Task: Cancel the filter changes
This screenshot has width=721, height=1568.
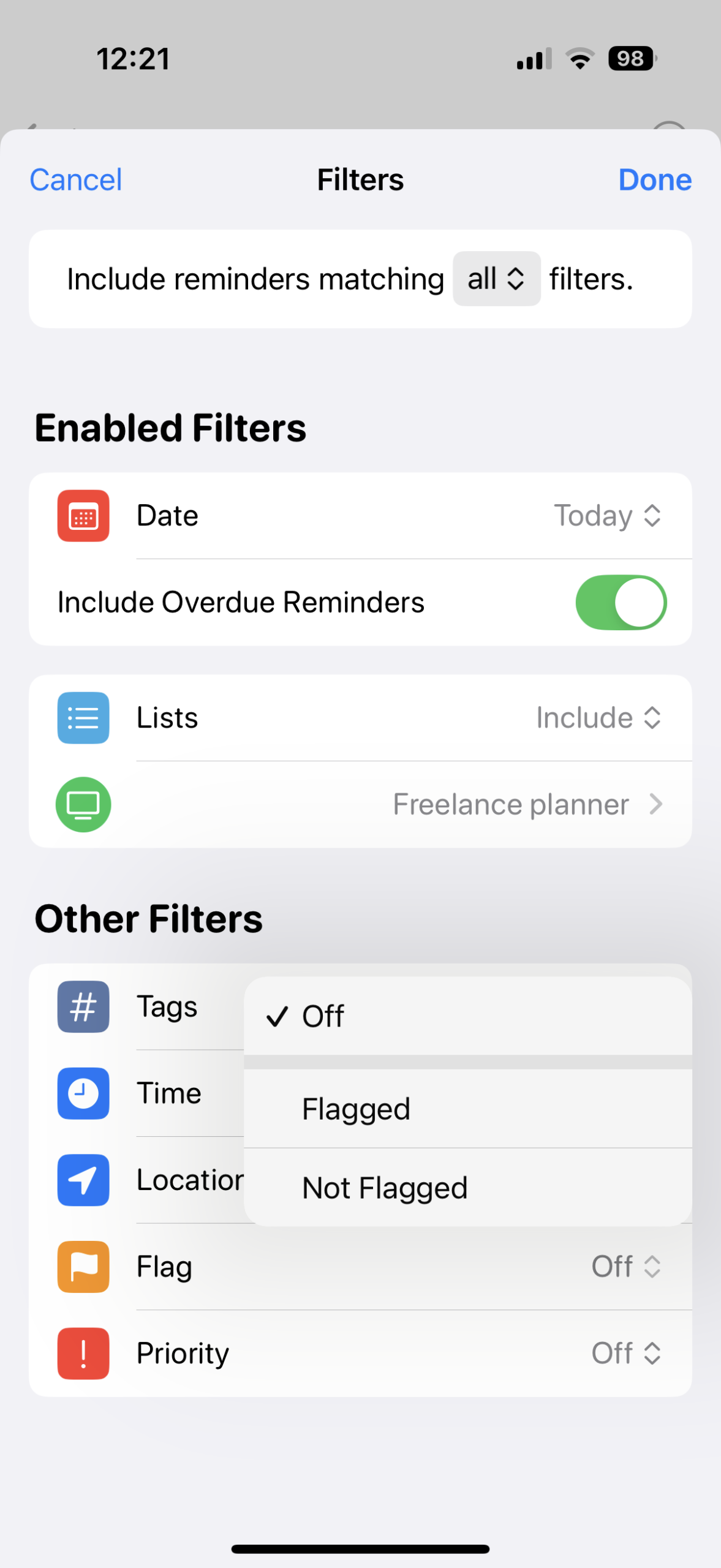Action: tap(76, 180)
